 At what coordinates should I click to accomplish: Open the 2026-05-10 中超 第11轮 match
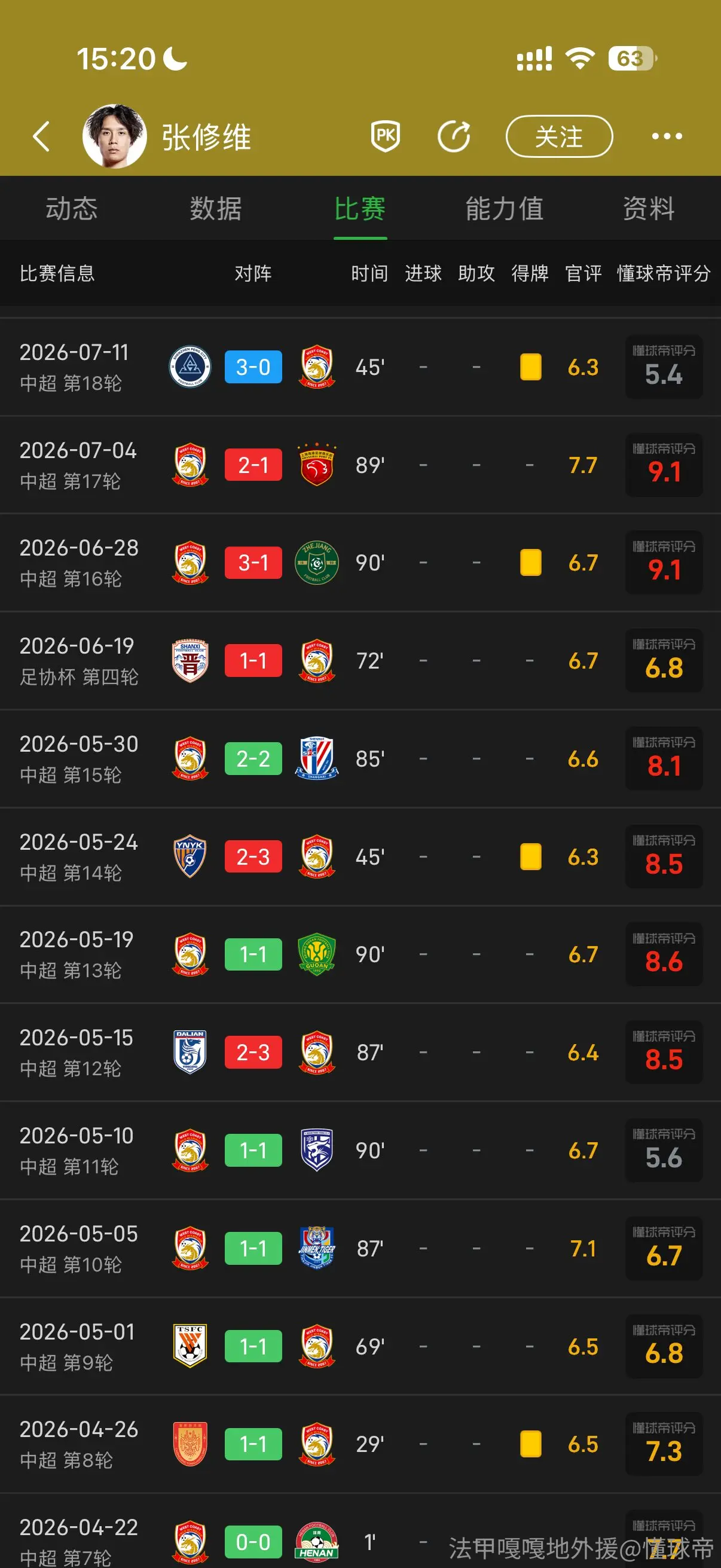pyautogui.click(x=360, y=1151)
